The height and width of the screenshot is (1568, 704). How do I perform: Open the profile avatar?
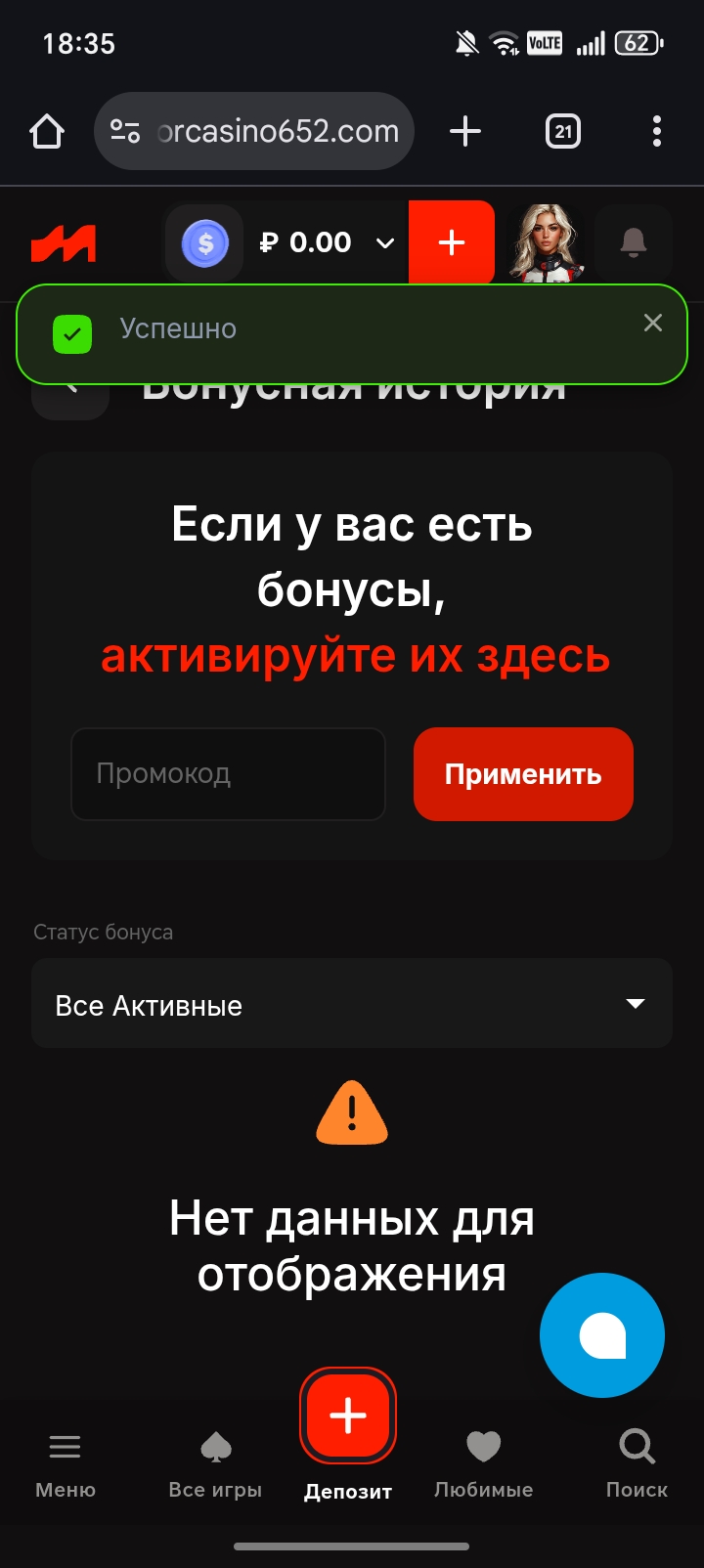[544, 242]
